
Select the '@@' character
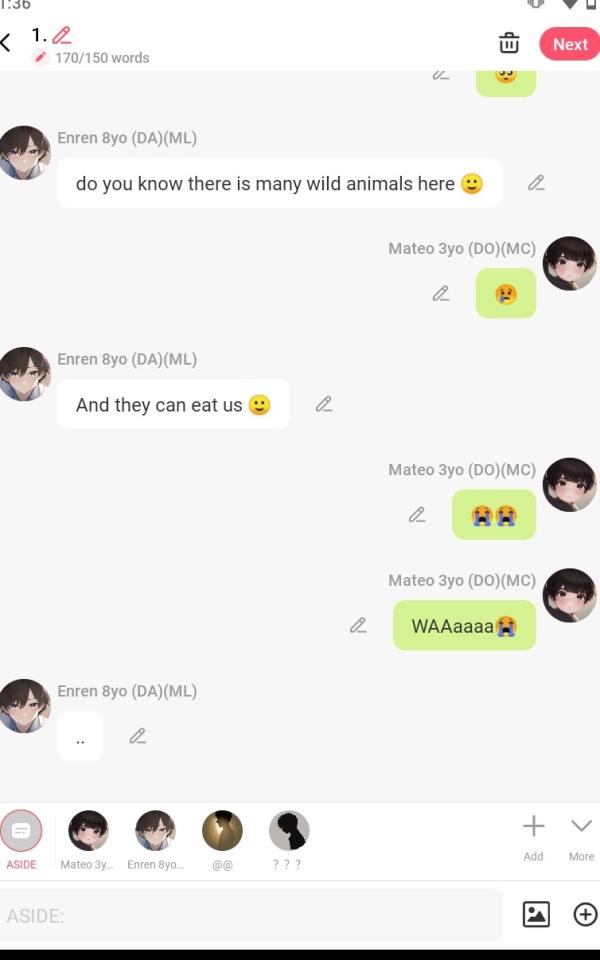(222, 838)
